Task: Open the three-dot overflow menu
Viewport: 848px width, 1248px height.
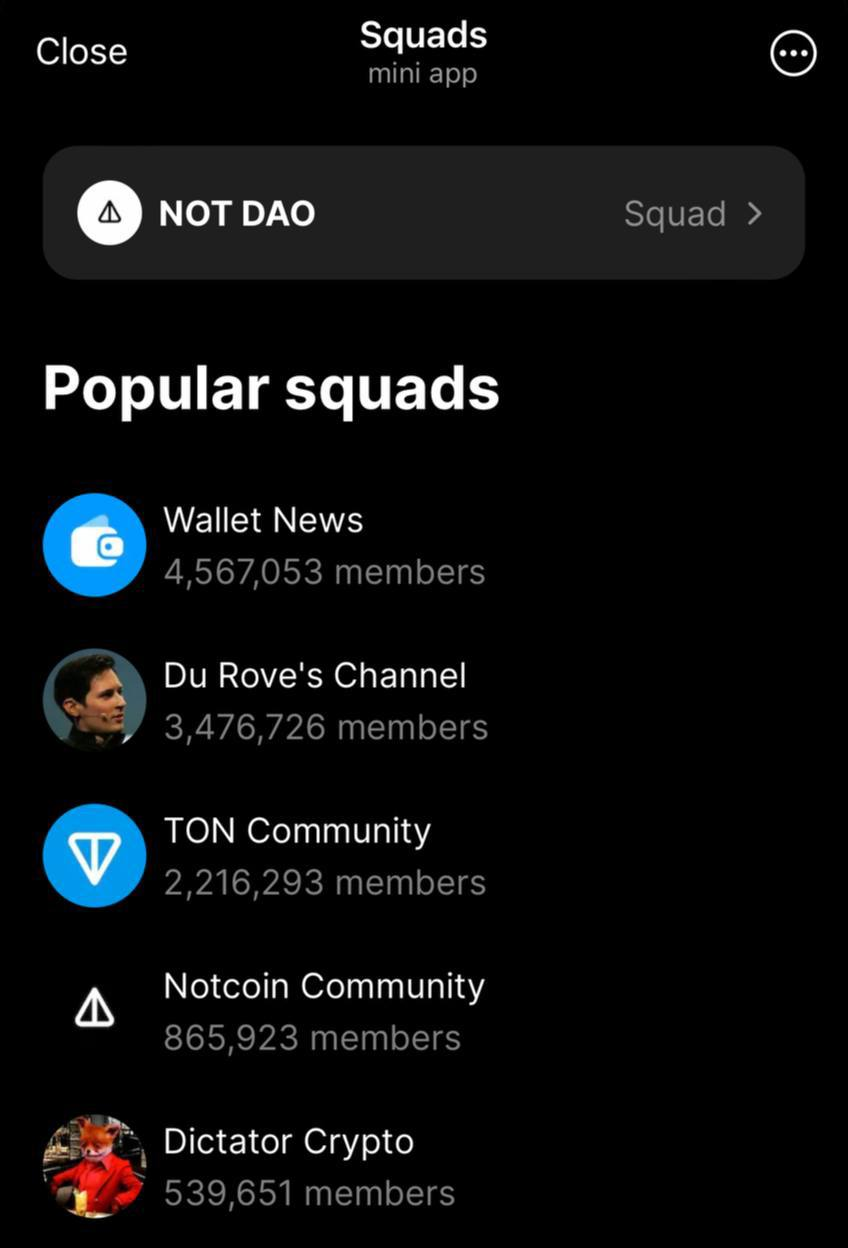Action: 794,54
